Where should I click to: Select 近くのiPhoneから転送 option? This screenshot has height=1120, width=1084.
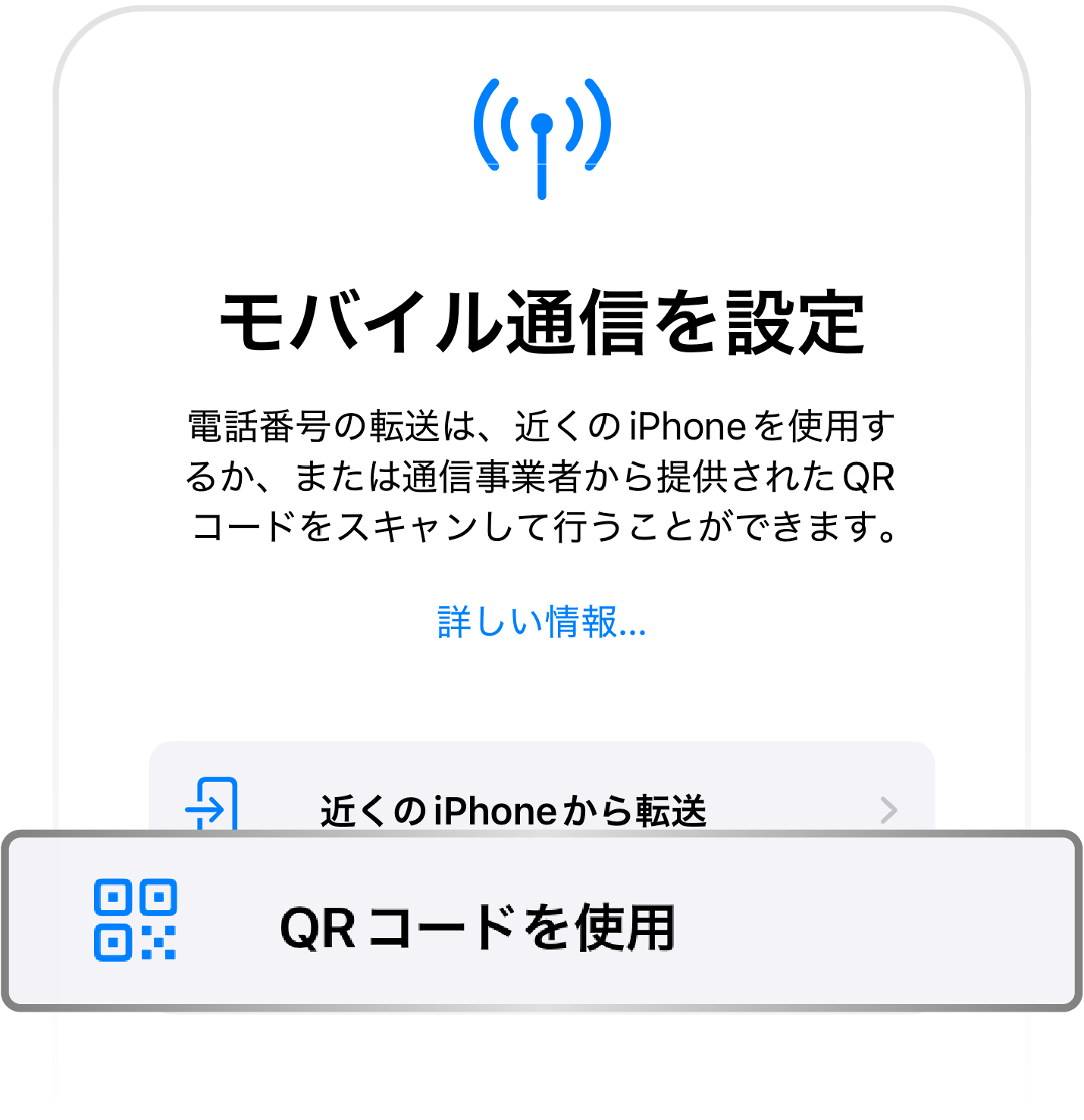tap(512, 809)
